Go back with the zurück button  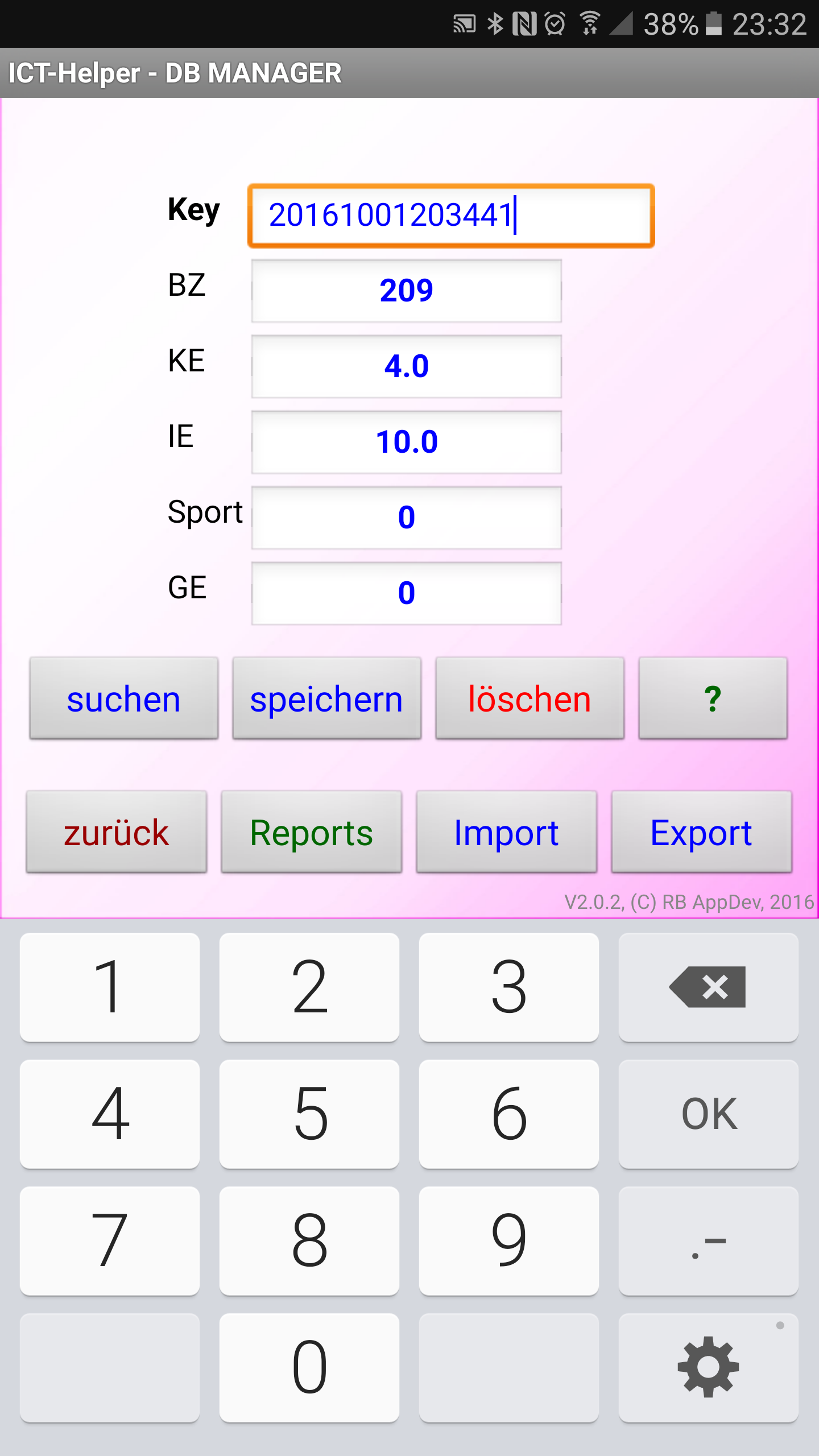point(117,832)
